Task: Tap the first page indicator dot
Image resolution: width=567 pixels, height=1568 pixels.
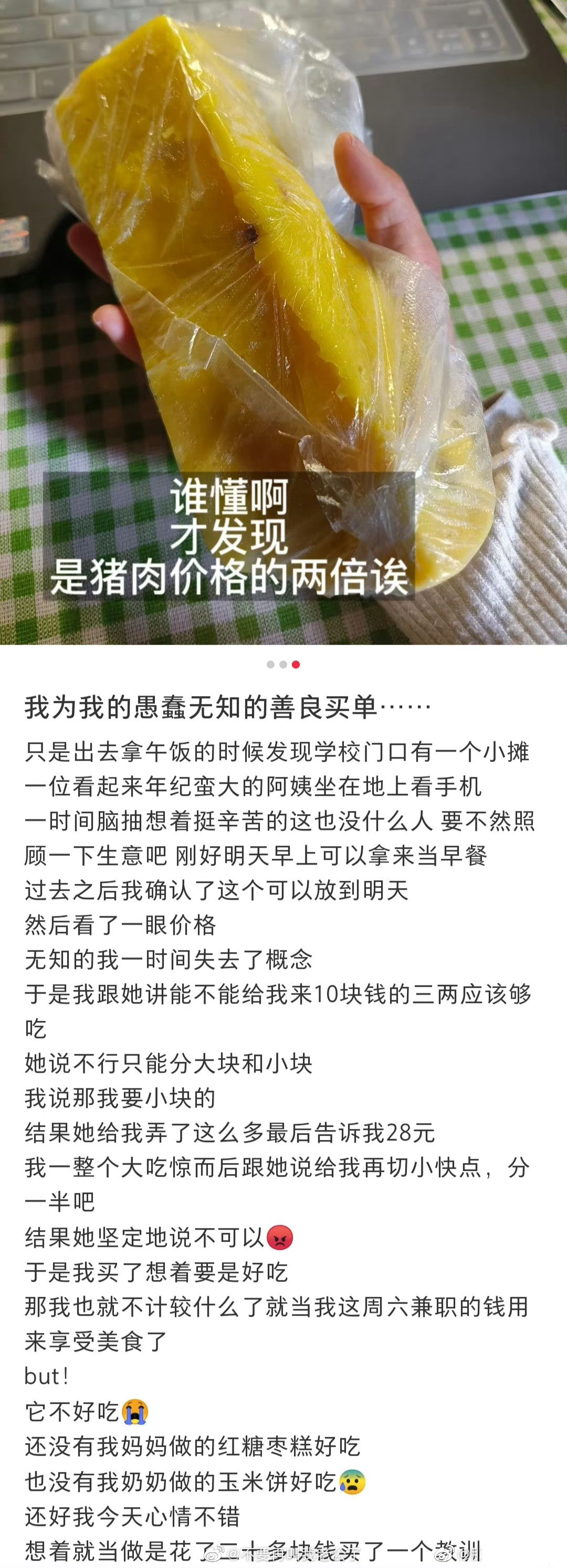Action: (270, 664)
